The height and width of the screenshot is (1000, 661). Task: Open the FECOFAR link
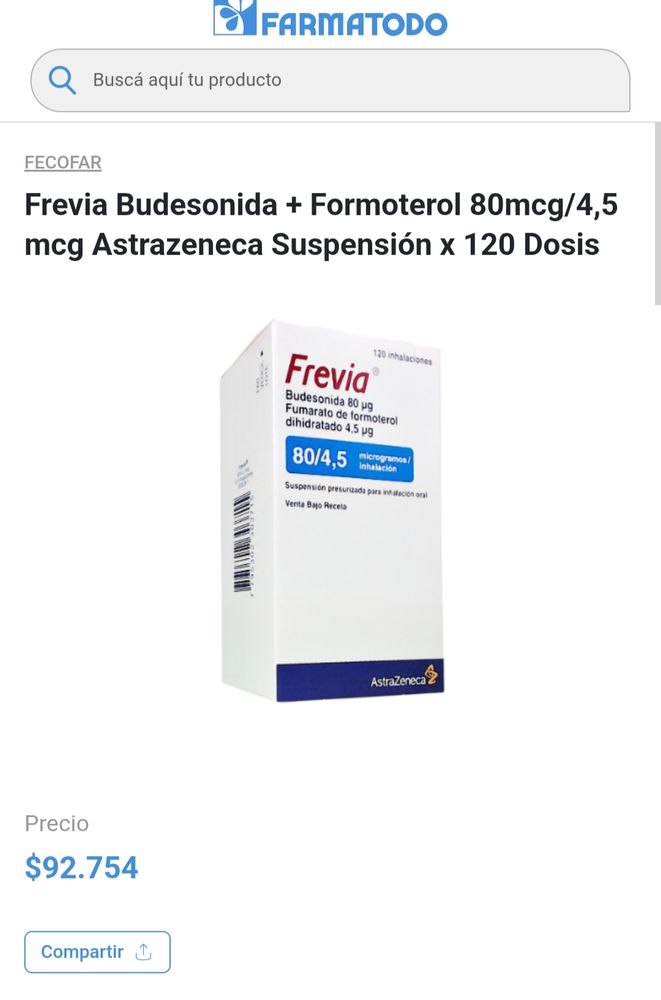[x=63, y=163]
